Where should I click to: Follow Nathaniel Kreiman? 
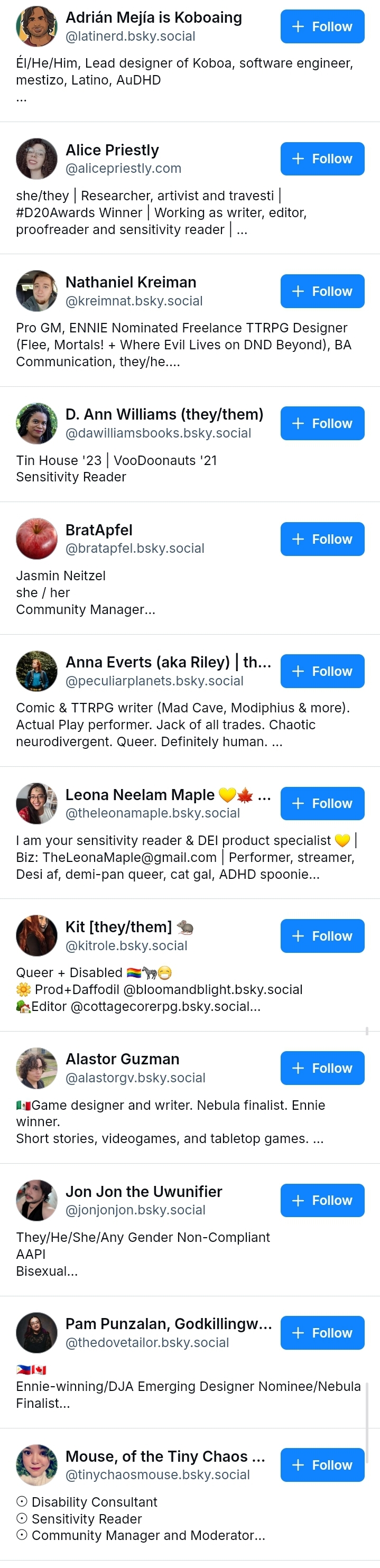click(322, 292)
